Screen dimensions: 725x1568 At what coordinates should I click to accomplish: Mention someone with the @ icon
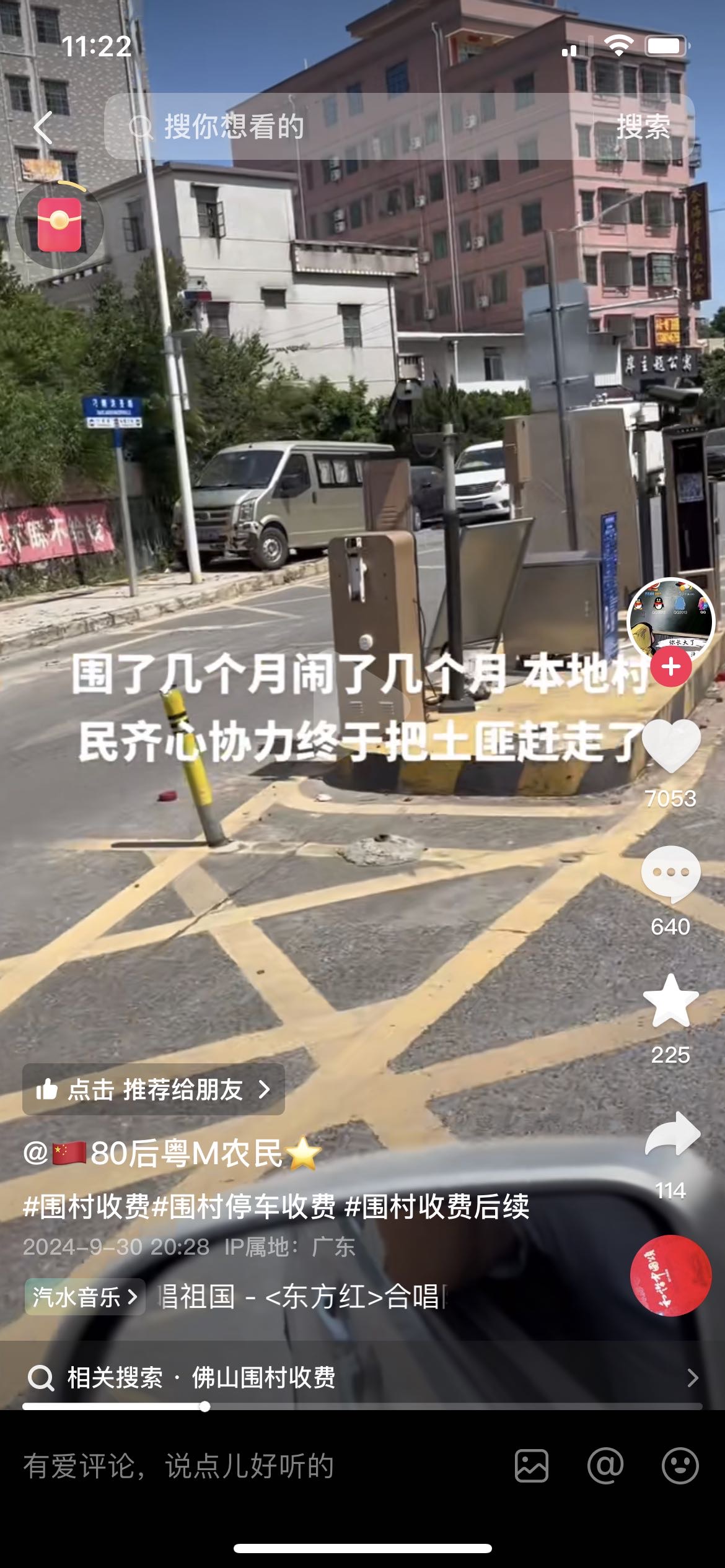(605, 1466)
